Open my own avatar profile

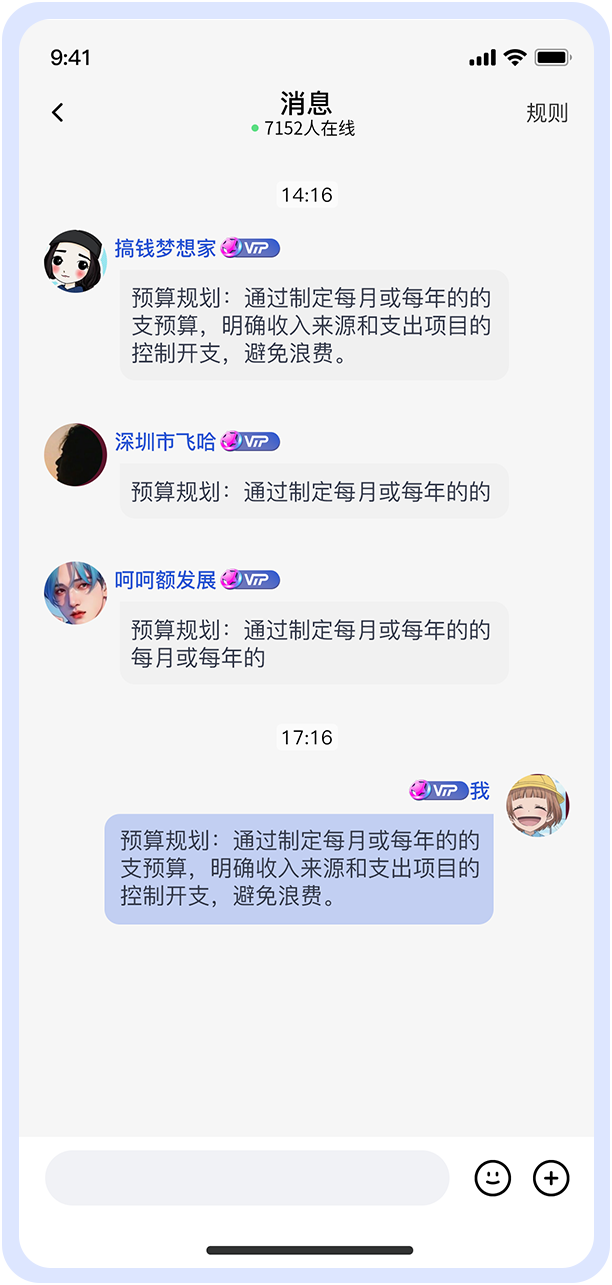[x=537, y=804]
